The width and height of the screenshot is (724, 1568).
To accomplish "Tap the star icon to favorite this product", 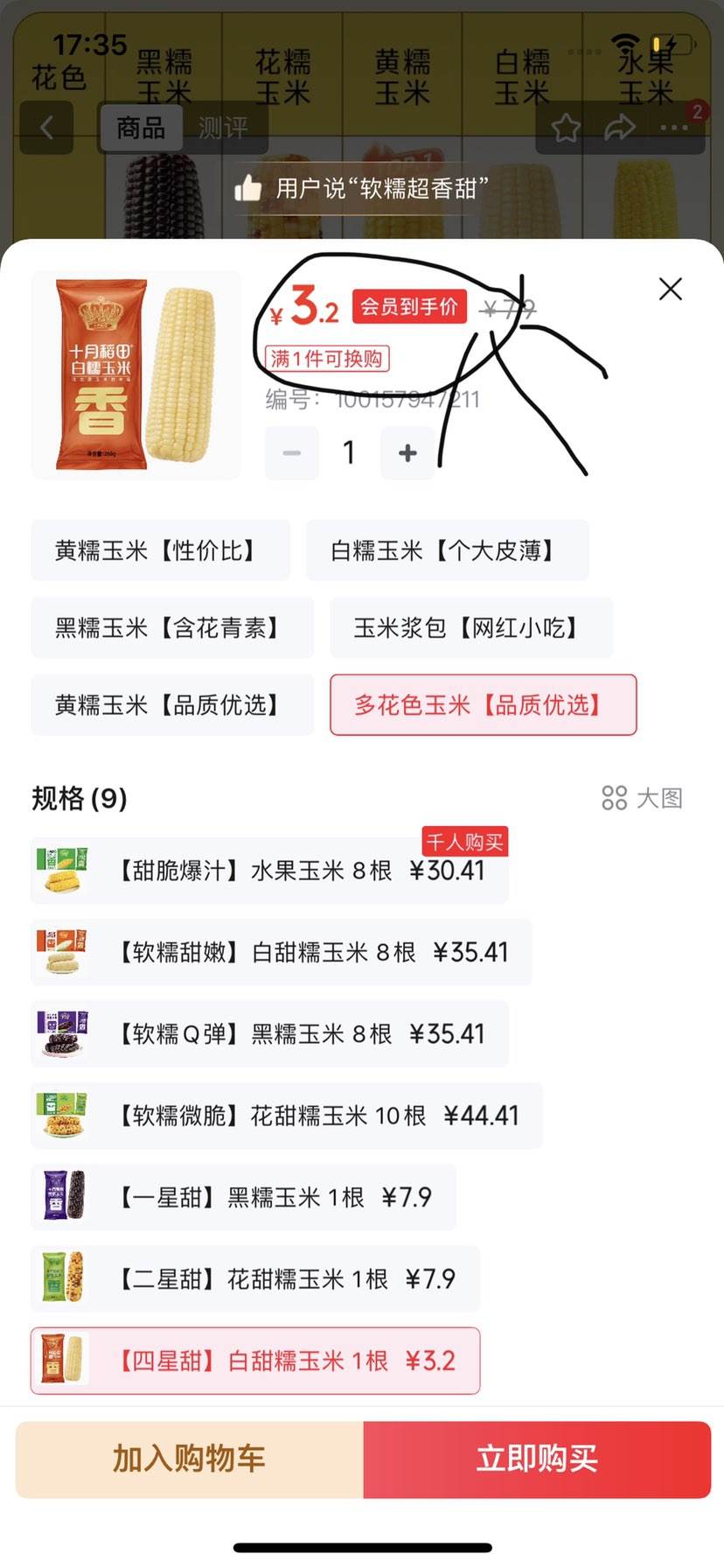I will 567,128.
